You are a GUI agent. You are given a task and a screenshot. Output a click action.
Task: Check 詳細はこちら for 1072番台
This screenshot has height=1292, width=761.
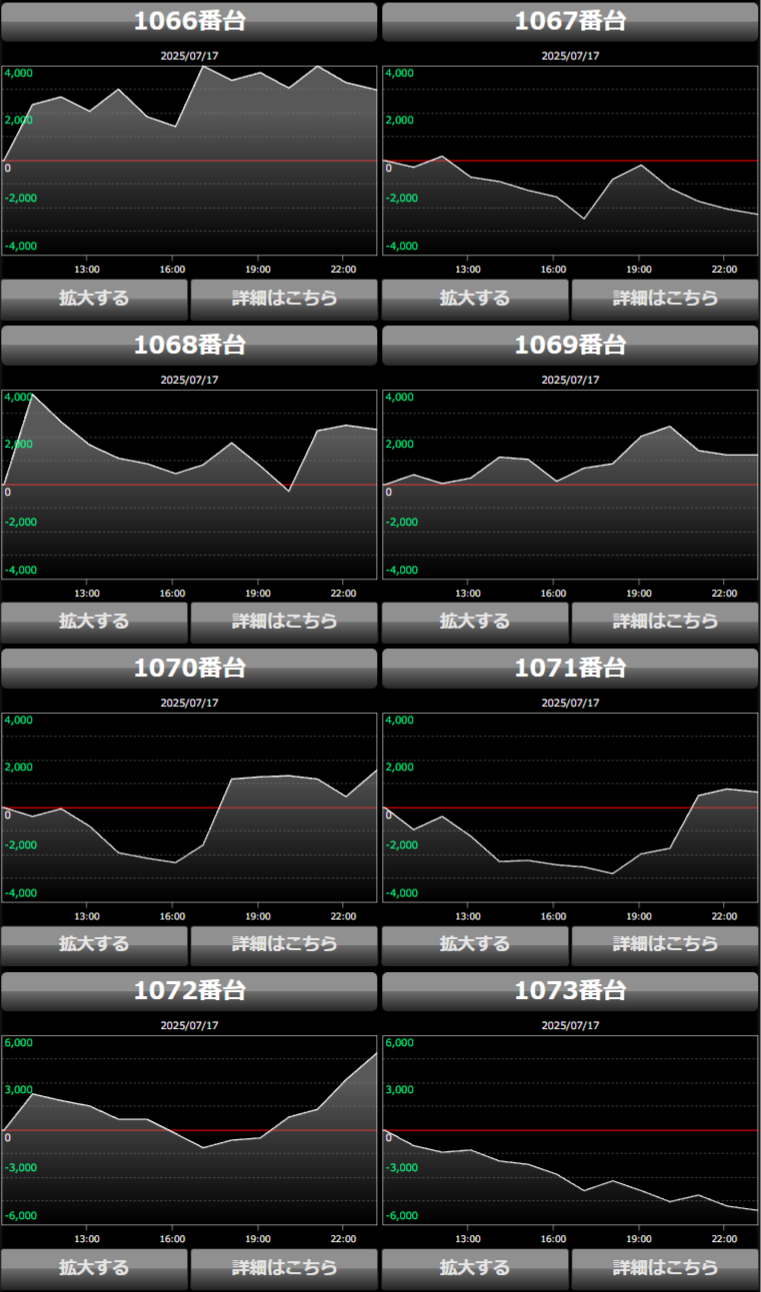284,1267
